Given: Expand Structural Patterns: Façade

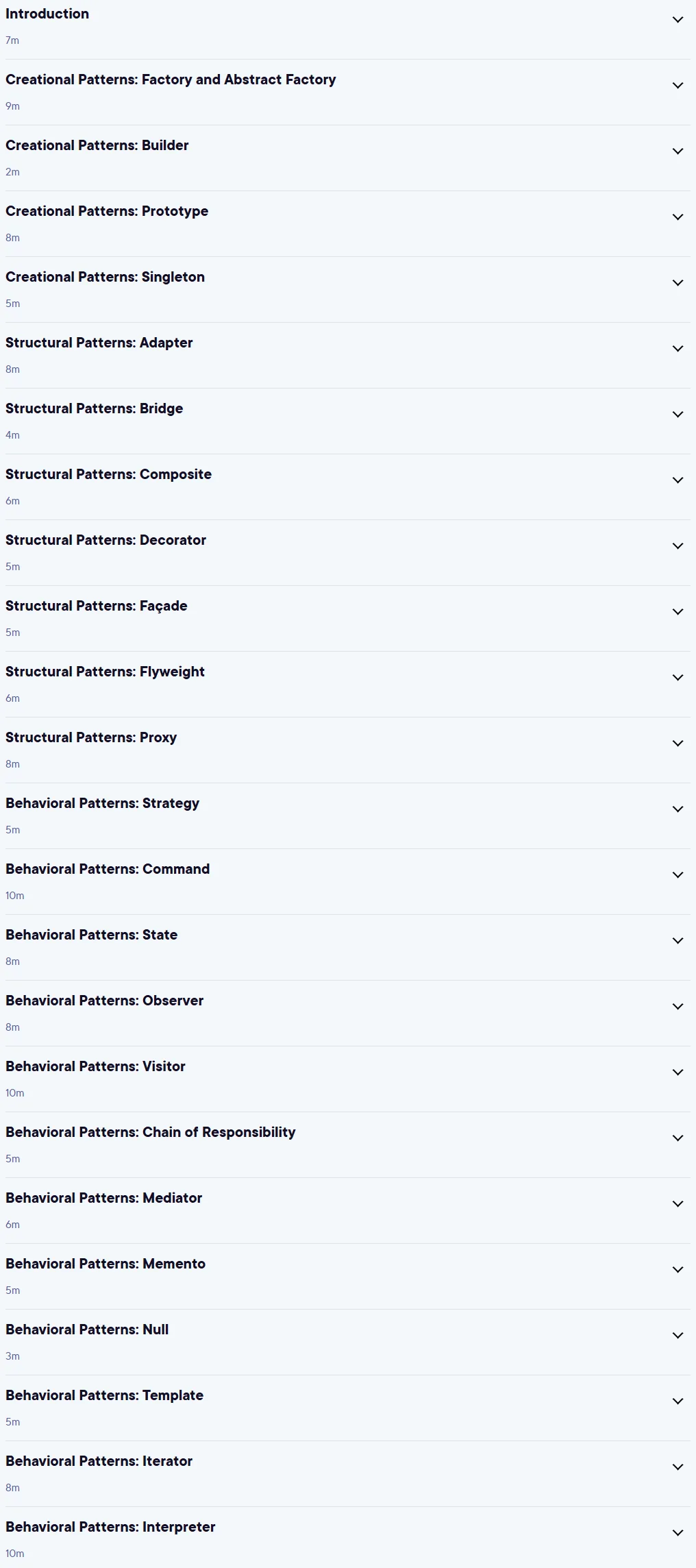Looking at the screenshot, I should 347,619.
